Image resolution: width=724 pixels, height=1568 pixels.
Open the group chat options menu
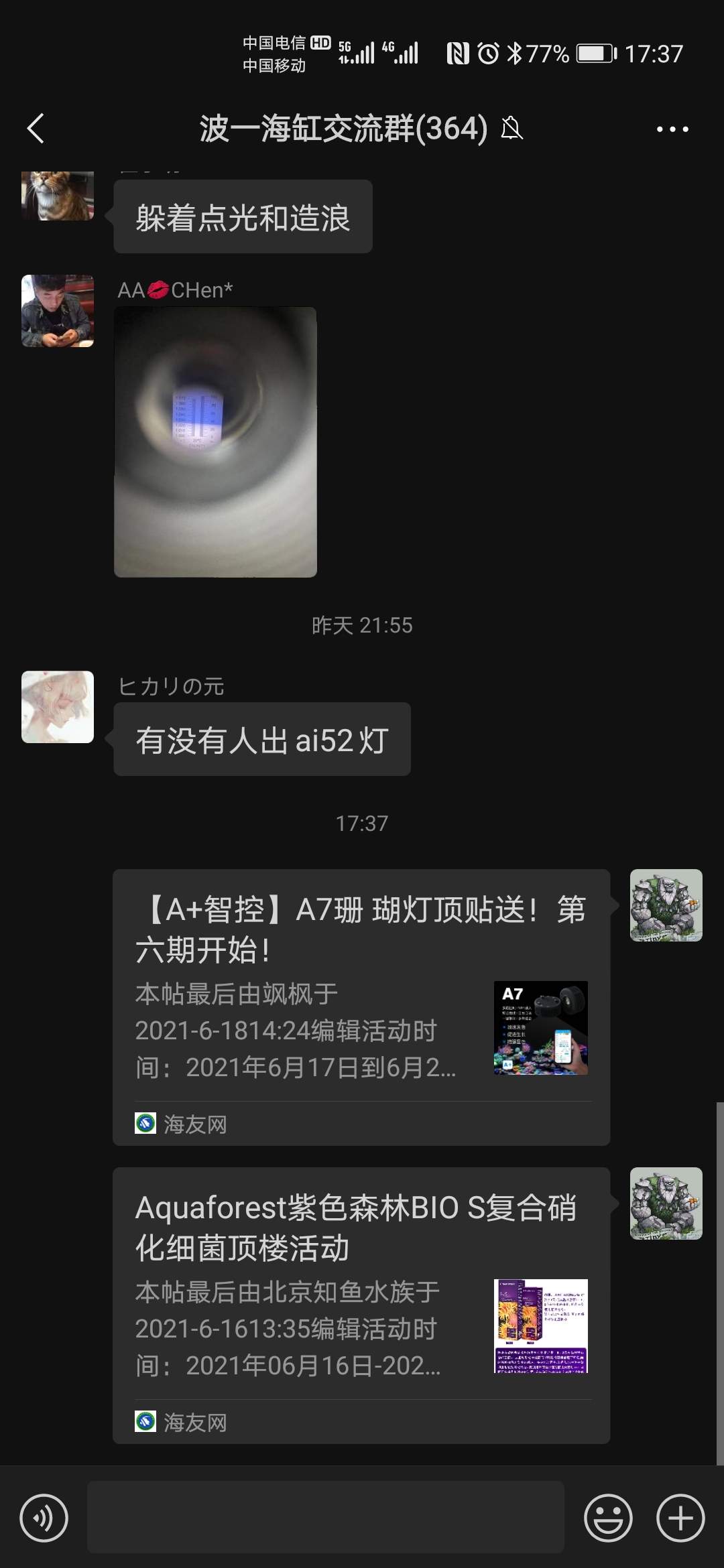click(x=672, y=129)
